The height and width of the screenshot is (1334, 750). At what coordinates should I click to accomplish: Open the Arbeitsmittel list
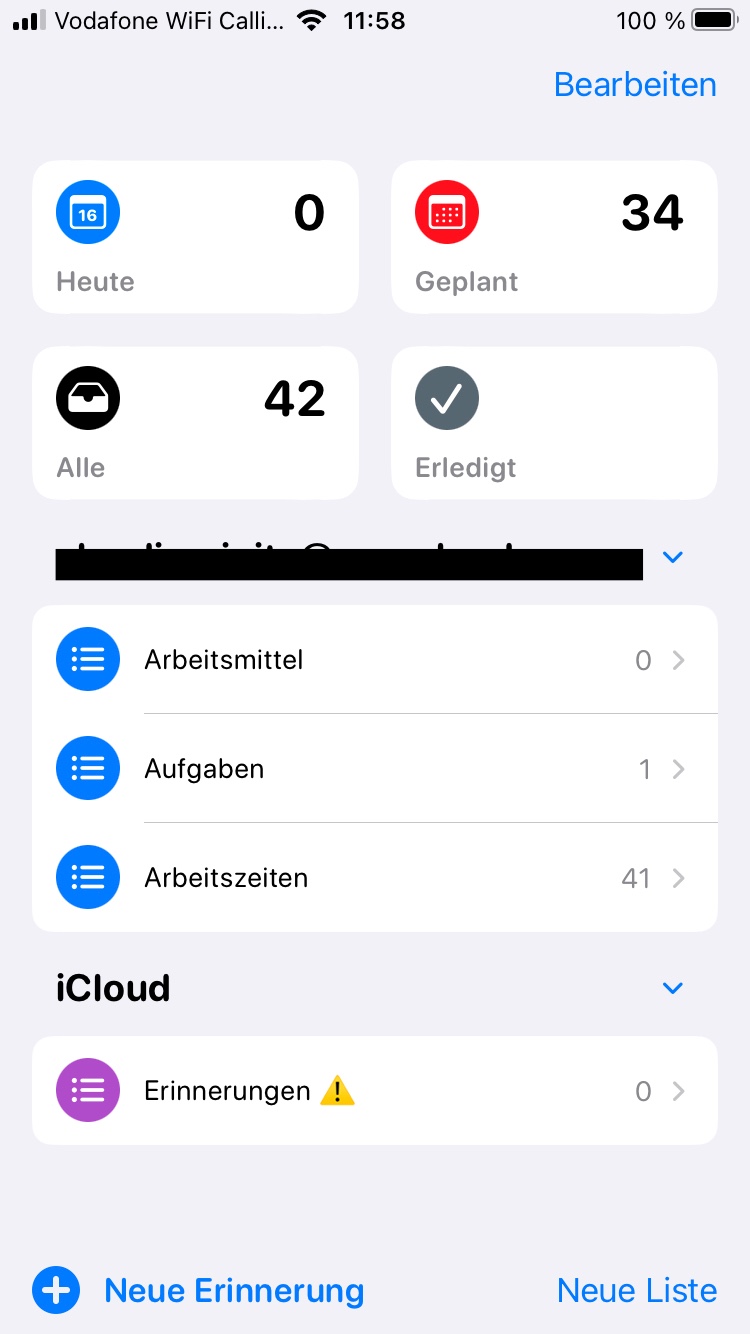tap(375, 660)
